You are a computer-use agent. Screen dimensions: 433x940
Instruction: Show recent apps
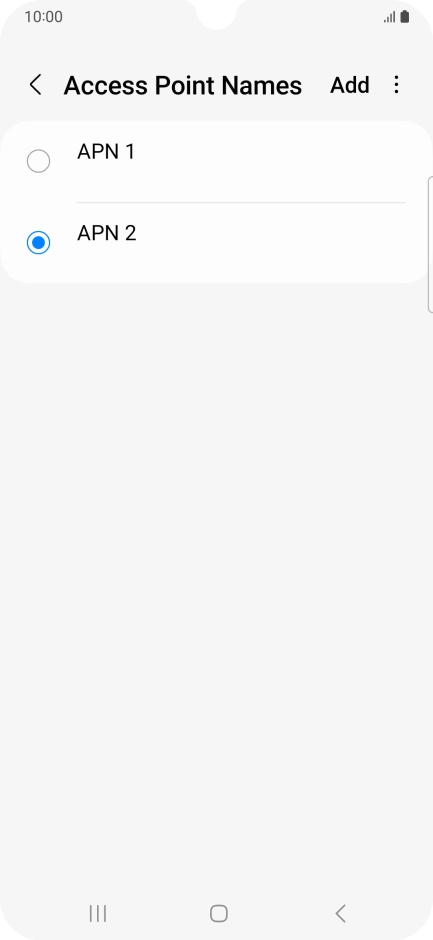point(98,914)
